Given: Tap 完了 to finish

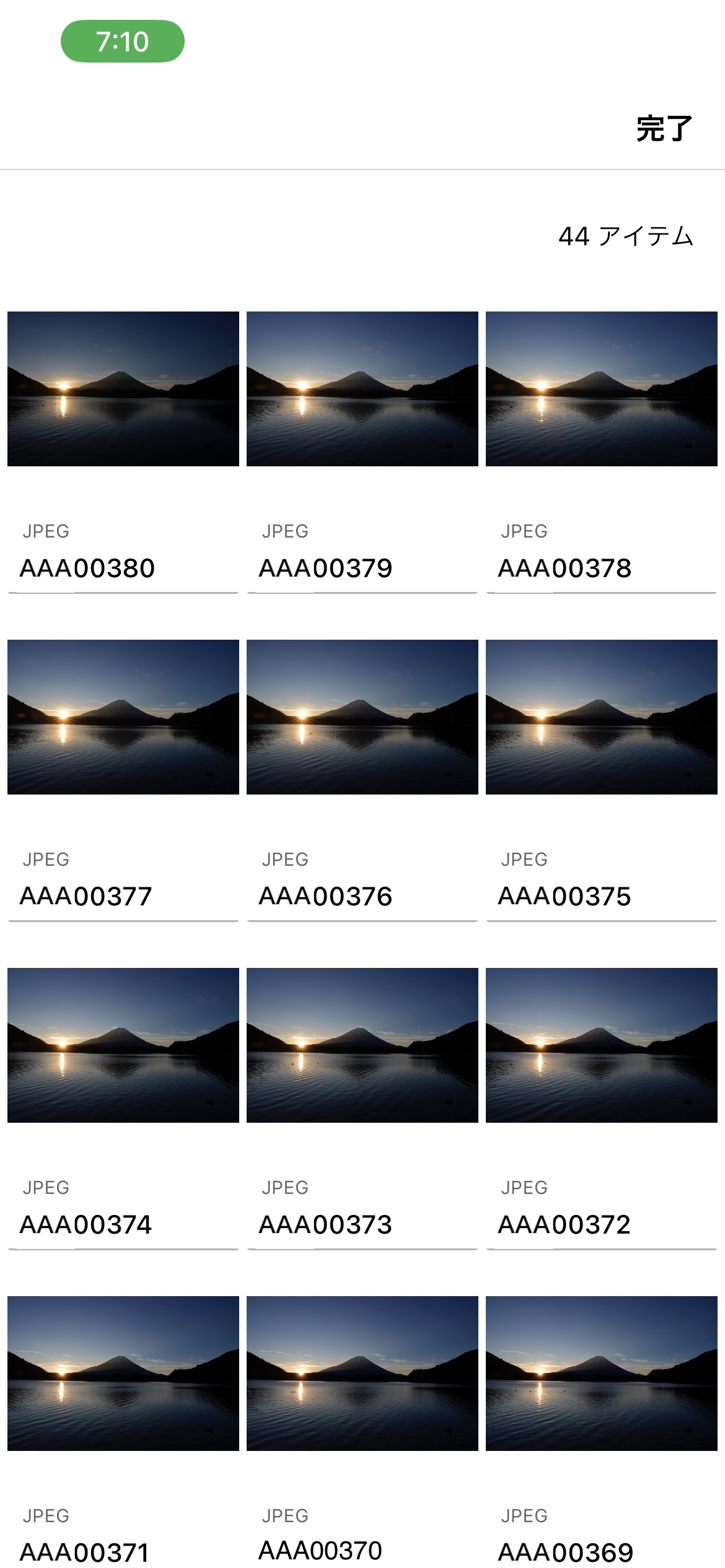Looking at the screenshot, I should point(664,129).
